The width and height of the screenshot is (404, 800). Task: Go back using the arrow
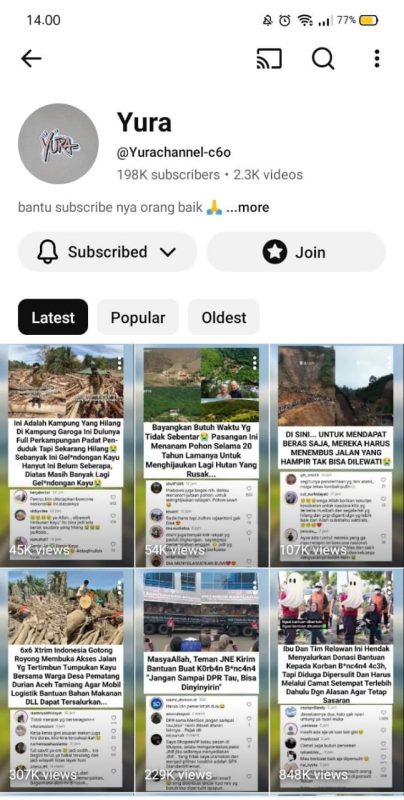31,59
